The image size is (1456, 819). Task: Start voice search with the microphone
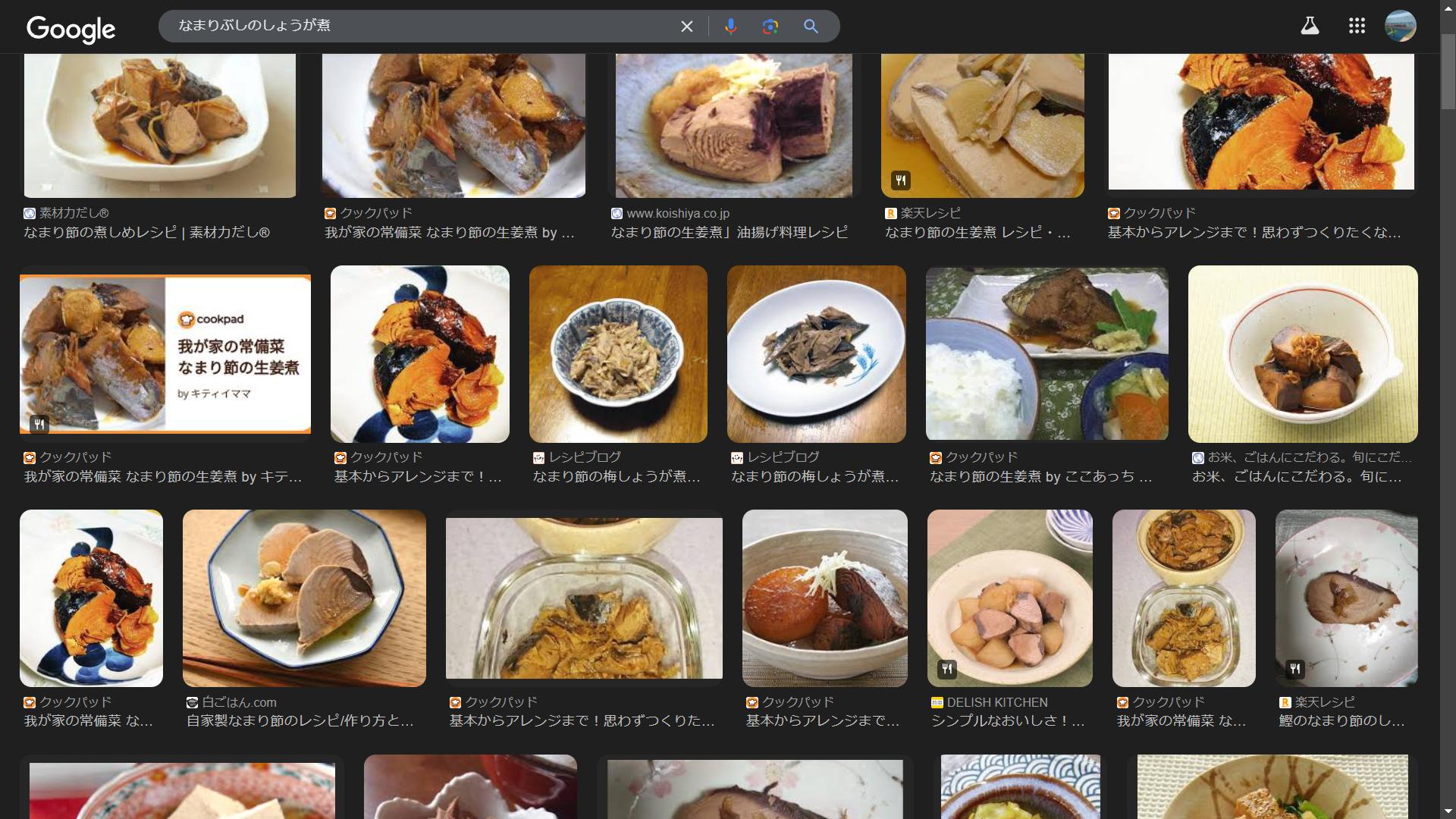coord(730,27)
